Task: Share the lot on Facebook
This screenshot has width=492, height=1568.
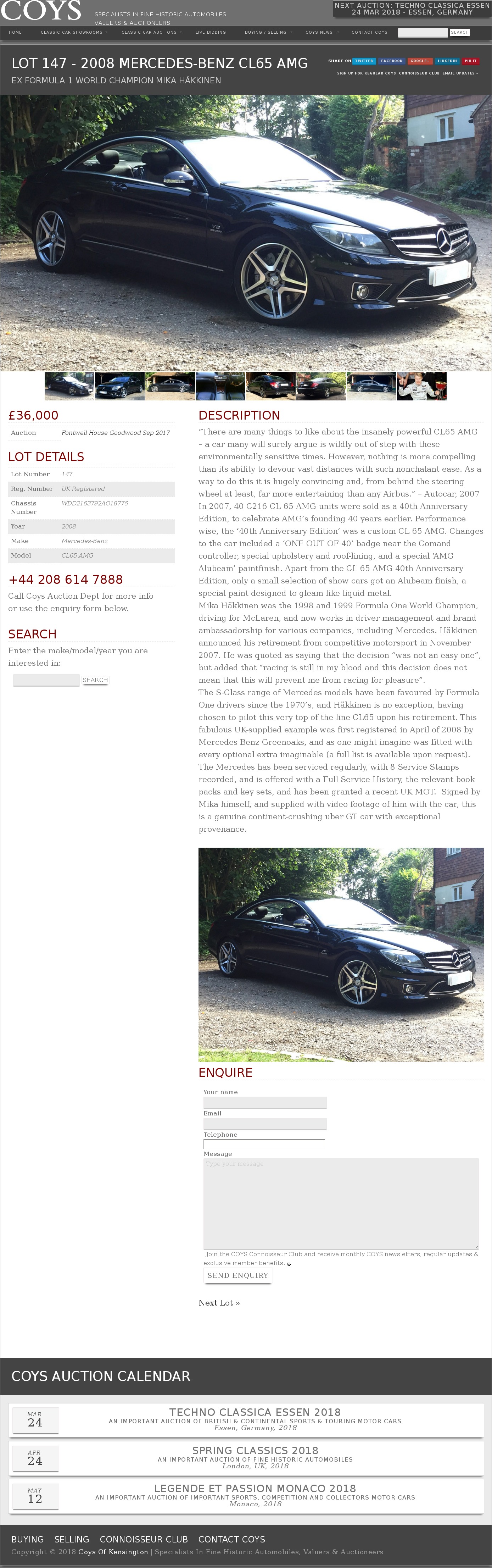Action: pyautogui.click(x=392, y=61)
